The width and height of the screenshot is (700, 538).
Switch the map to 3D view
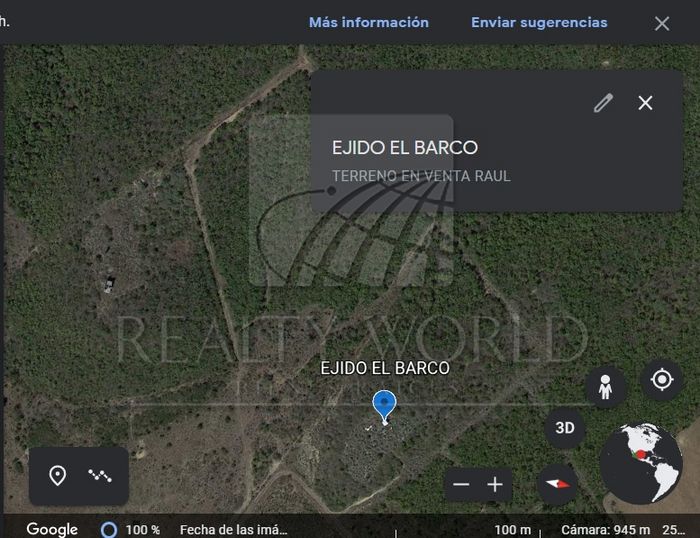pyautogui.click(x=565, y=428)
